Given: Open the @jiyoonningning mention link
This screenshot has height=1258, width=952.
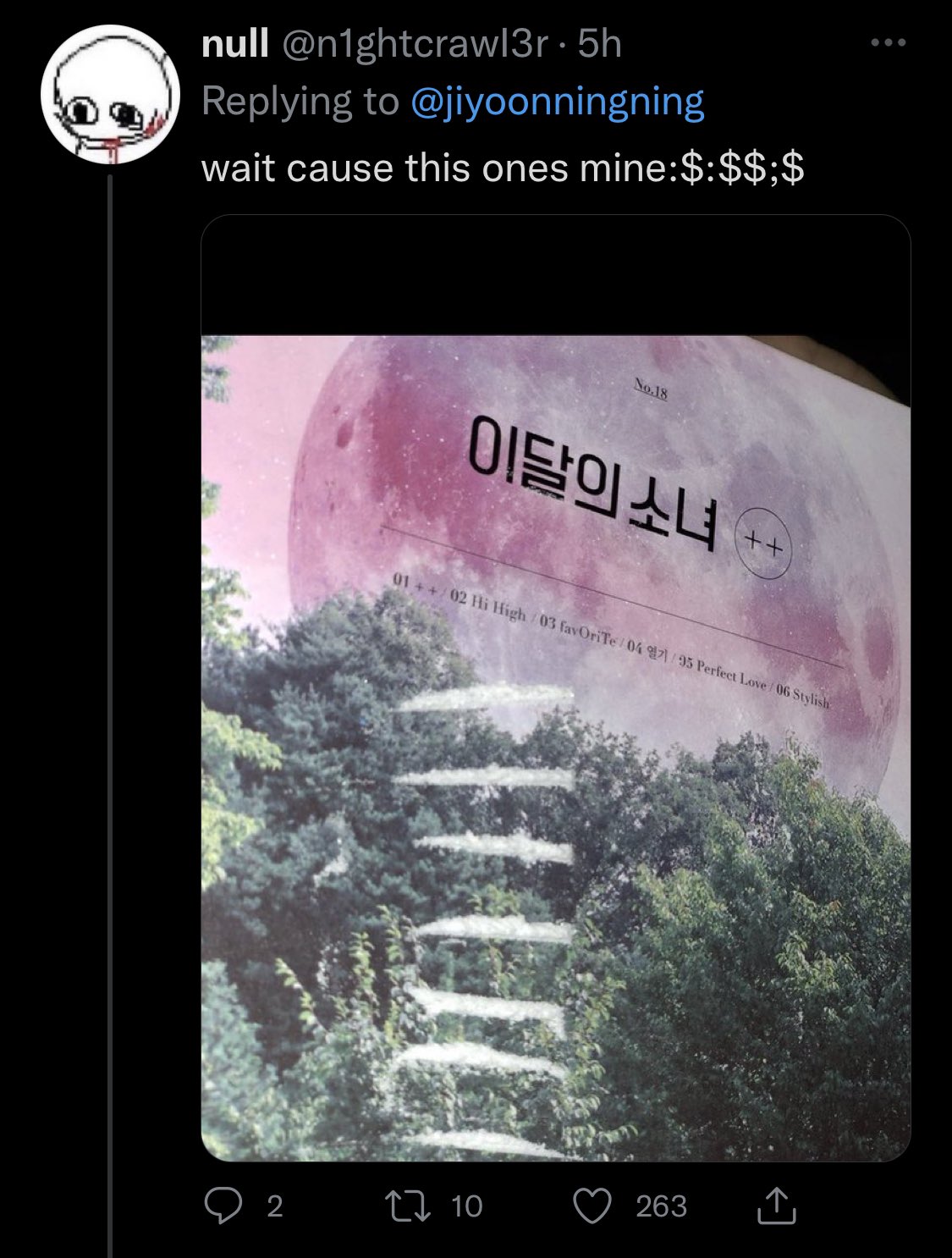Looking at the screenshot, I should point(557,102).
